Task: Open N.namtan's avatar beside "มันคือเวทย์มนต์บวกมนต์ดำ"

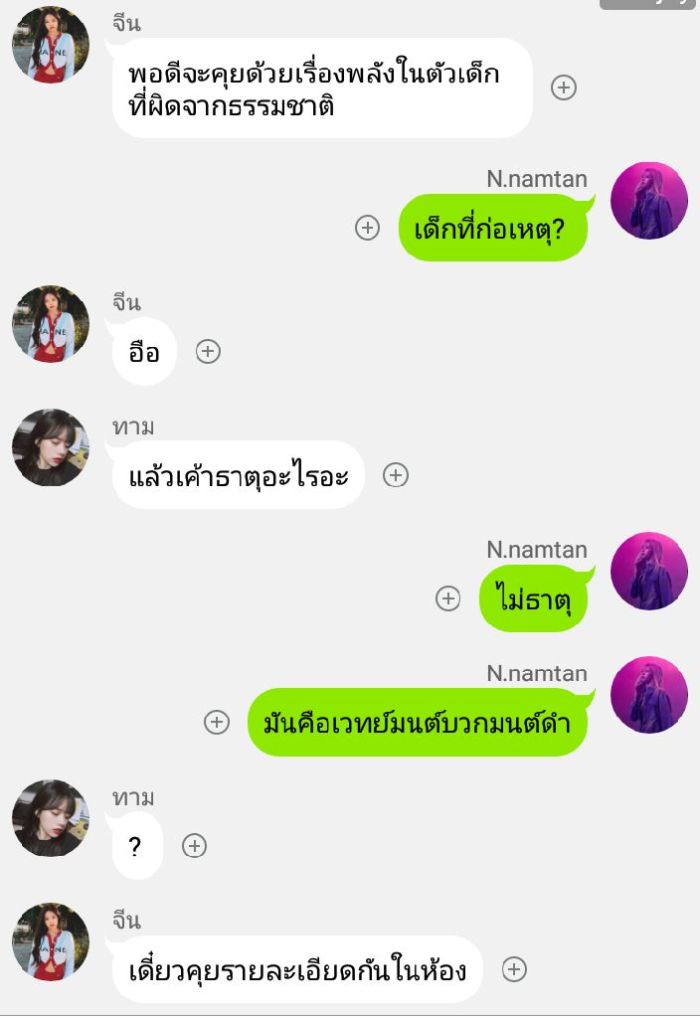Action: point(649,695)
